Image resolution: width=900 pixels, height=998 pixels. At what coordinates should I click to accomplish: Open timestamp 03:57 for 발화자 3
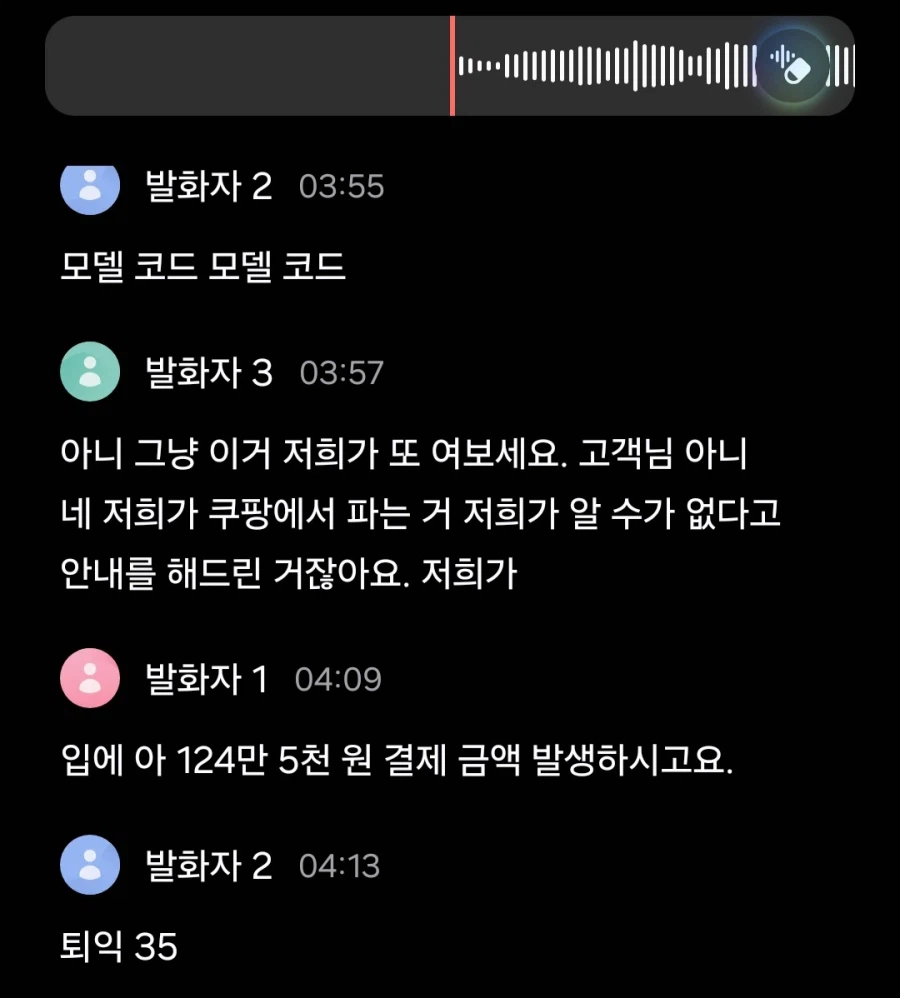tap(341, 373)
